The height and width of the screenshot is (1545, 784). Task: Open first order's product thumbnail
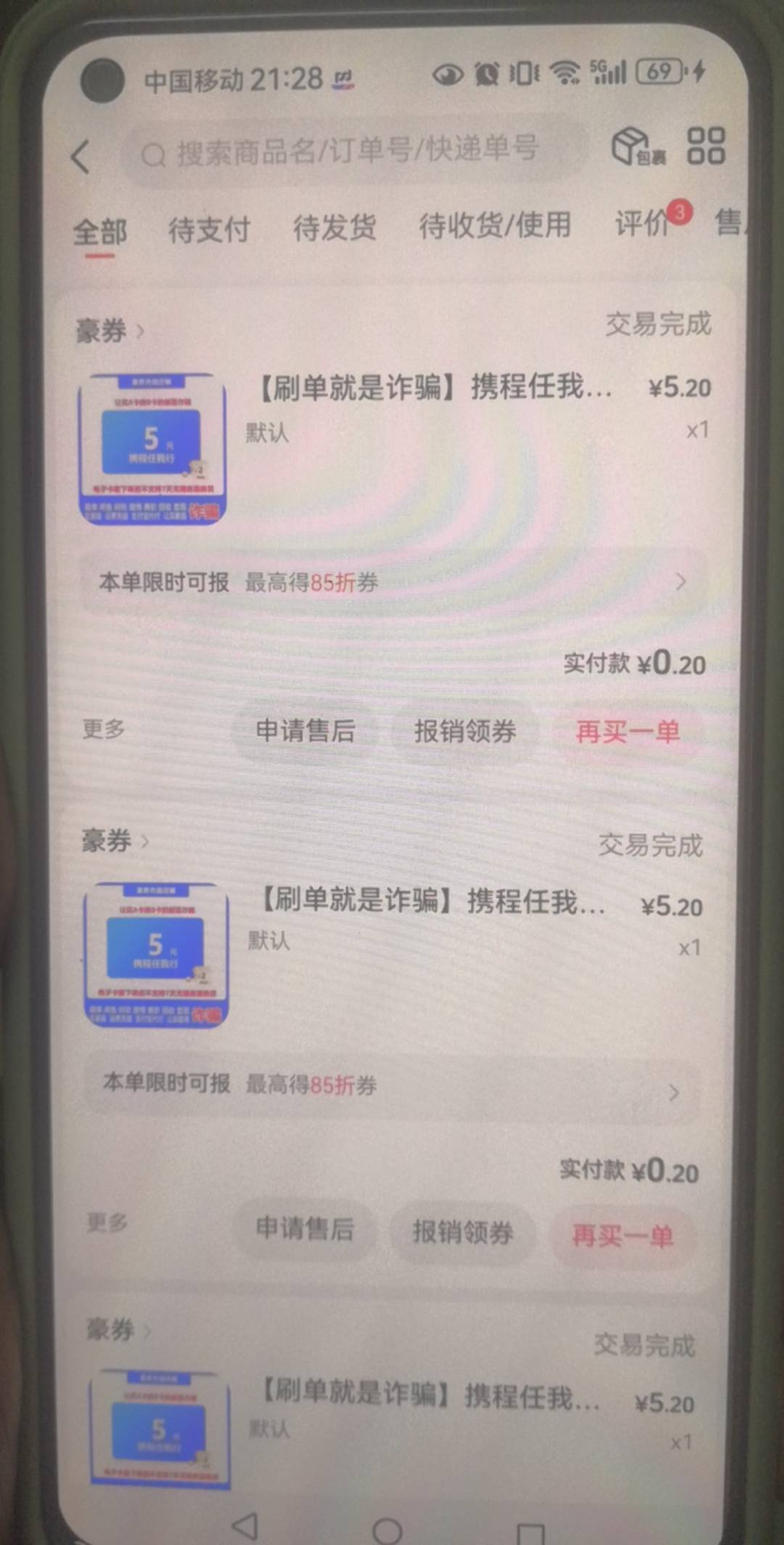coord(152,448)
